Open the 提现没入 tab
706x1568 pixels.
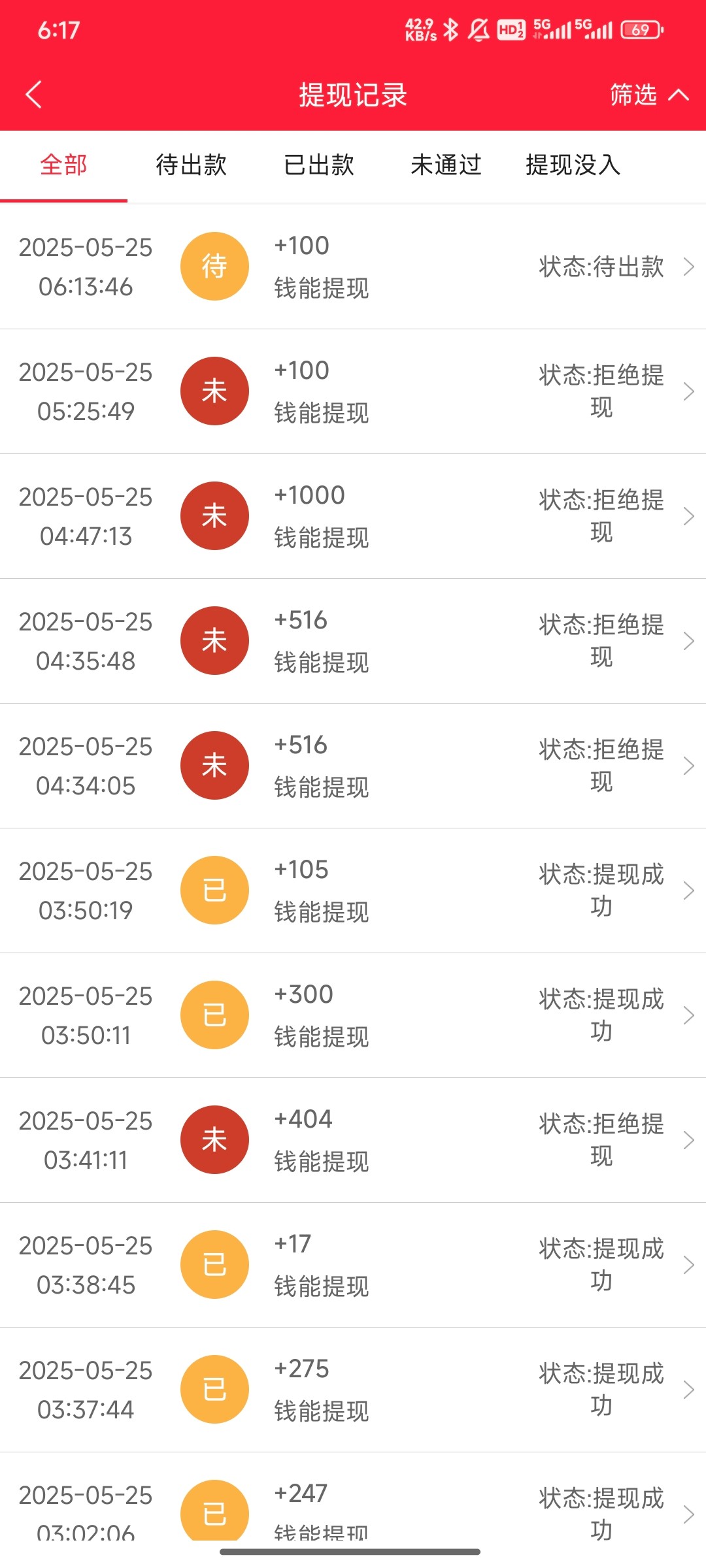tap(573, 165)
